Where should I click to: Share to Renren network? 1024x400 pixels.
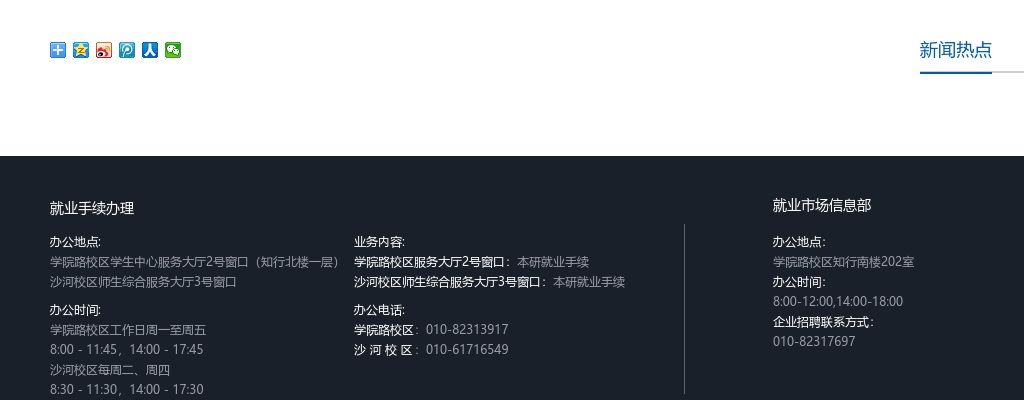[150, 50]
